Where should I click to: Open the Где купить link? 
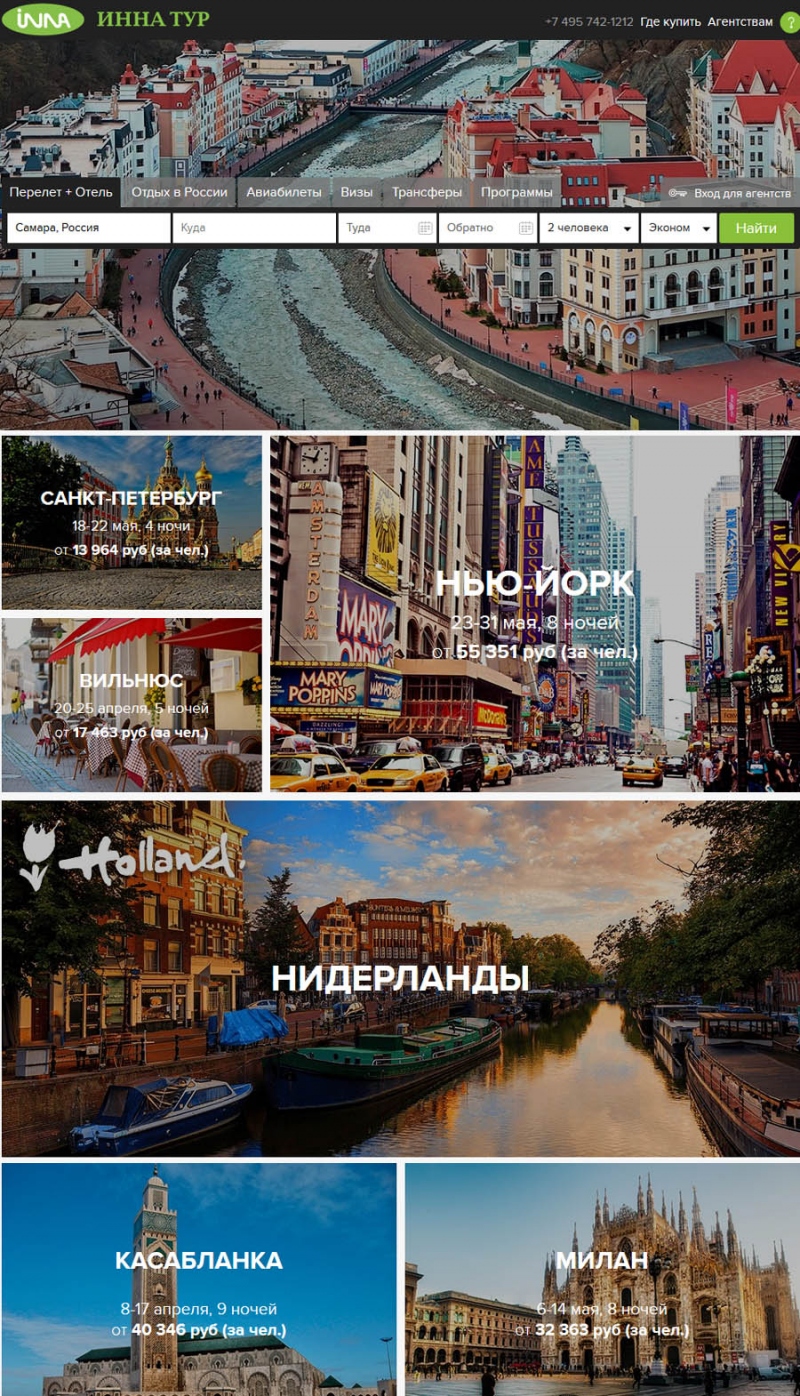point(670,22)
